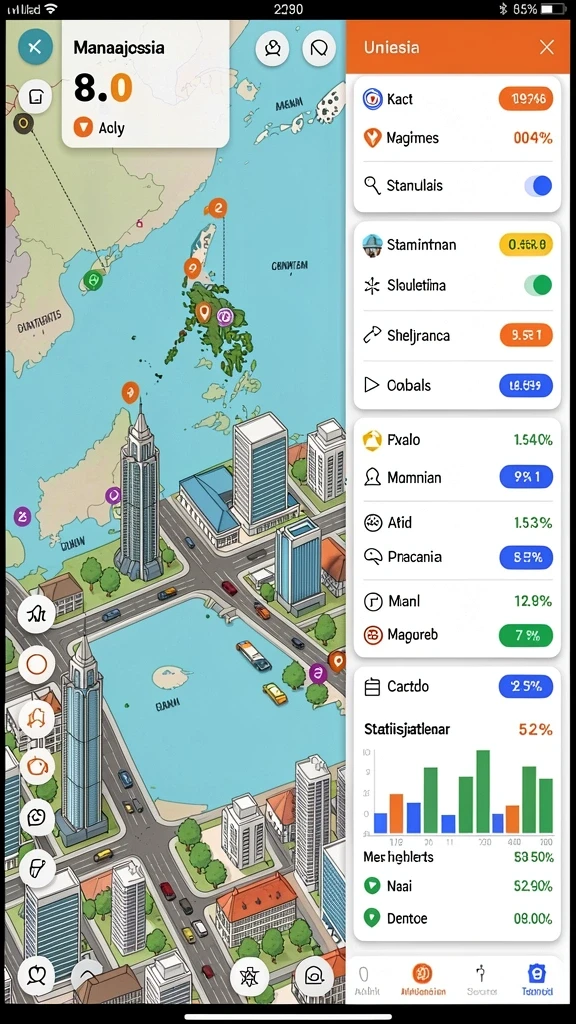Turn off the Slouletina switch
This screenshot has height=1024, width=576.
click(539, 285)
